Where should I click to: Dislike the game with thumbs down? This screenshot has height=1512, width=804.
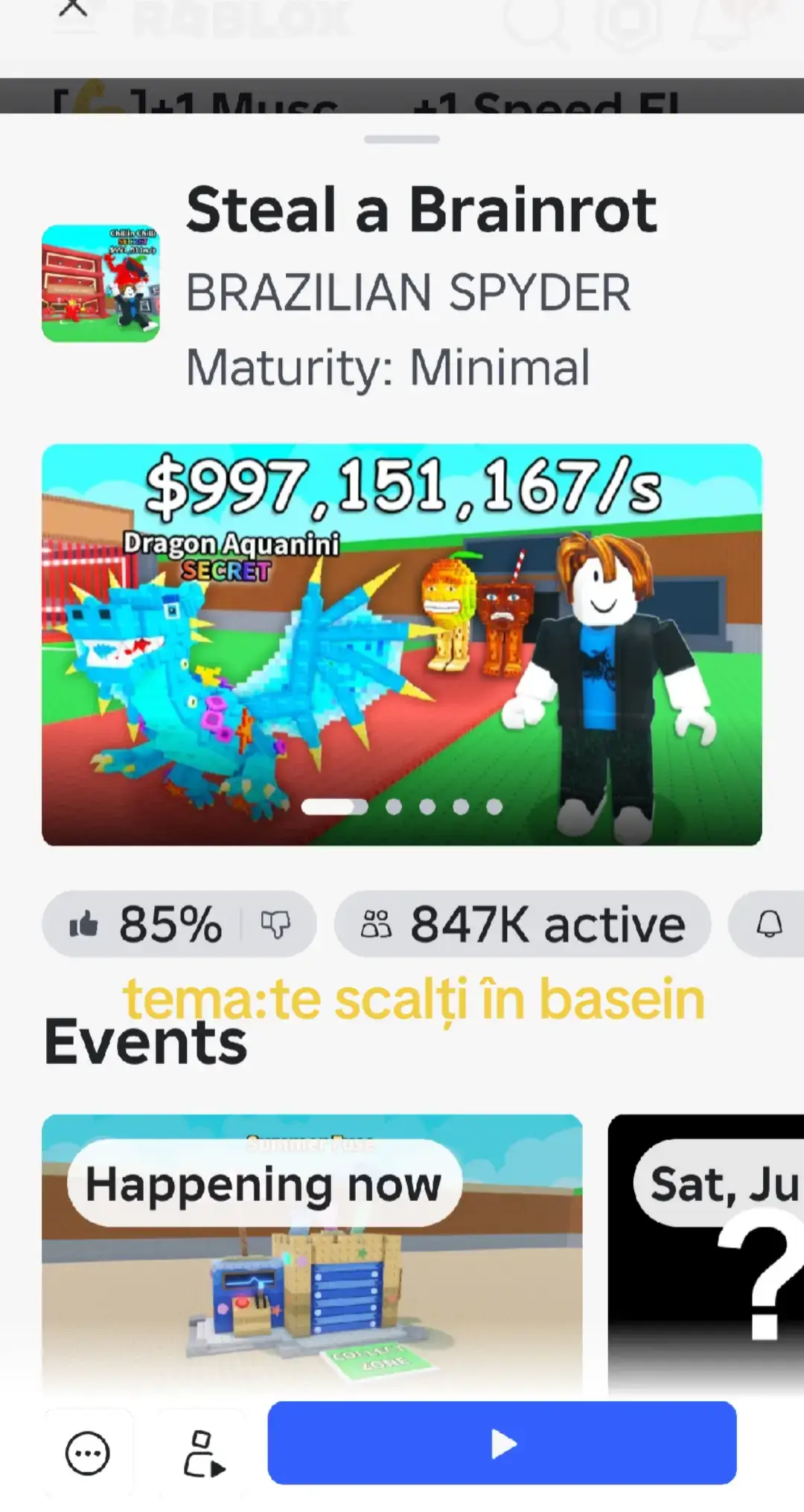275,925
